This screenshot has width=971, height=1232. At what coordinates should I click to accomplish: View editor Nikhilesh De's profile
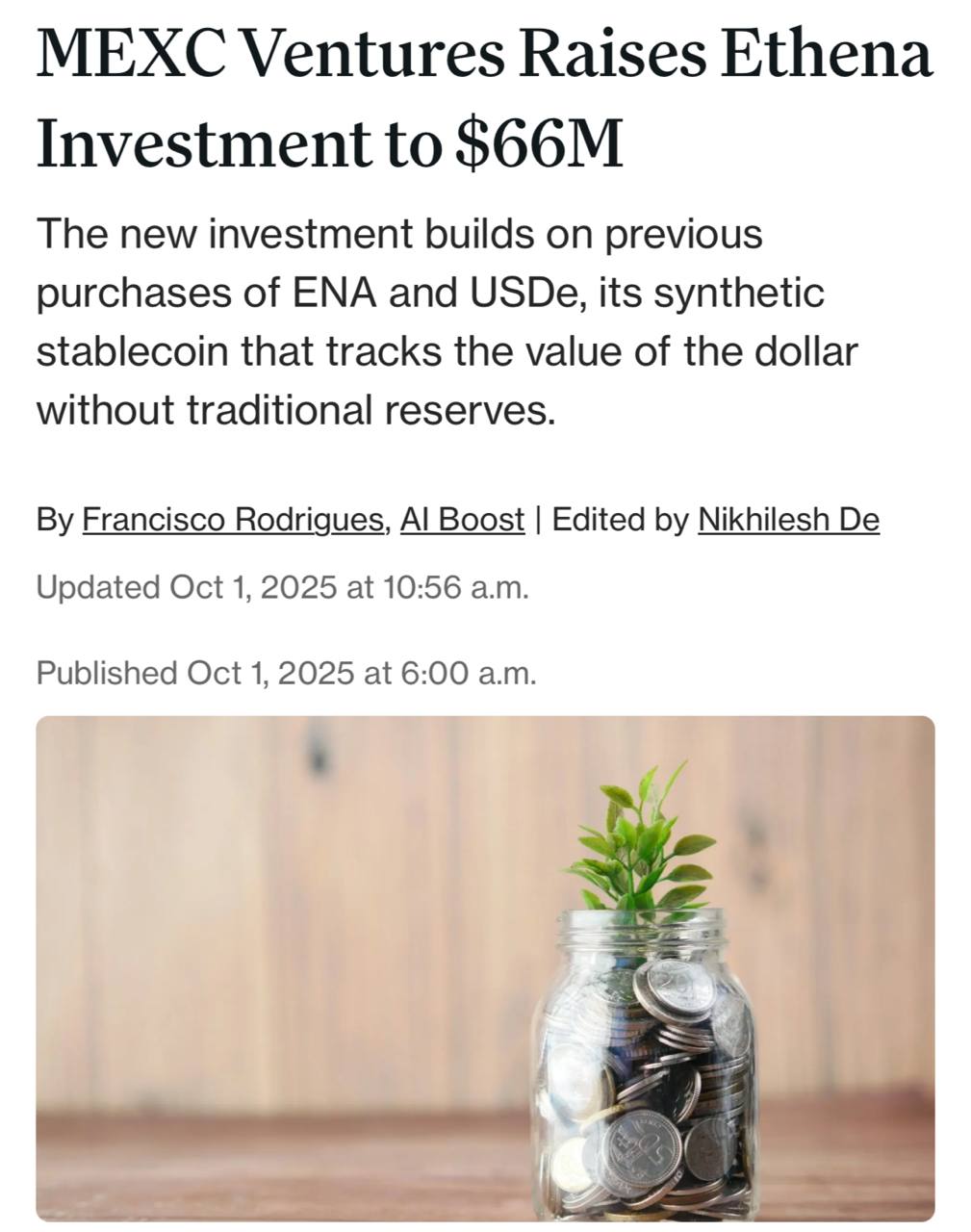click(787, 521)
